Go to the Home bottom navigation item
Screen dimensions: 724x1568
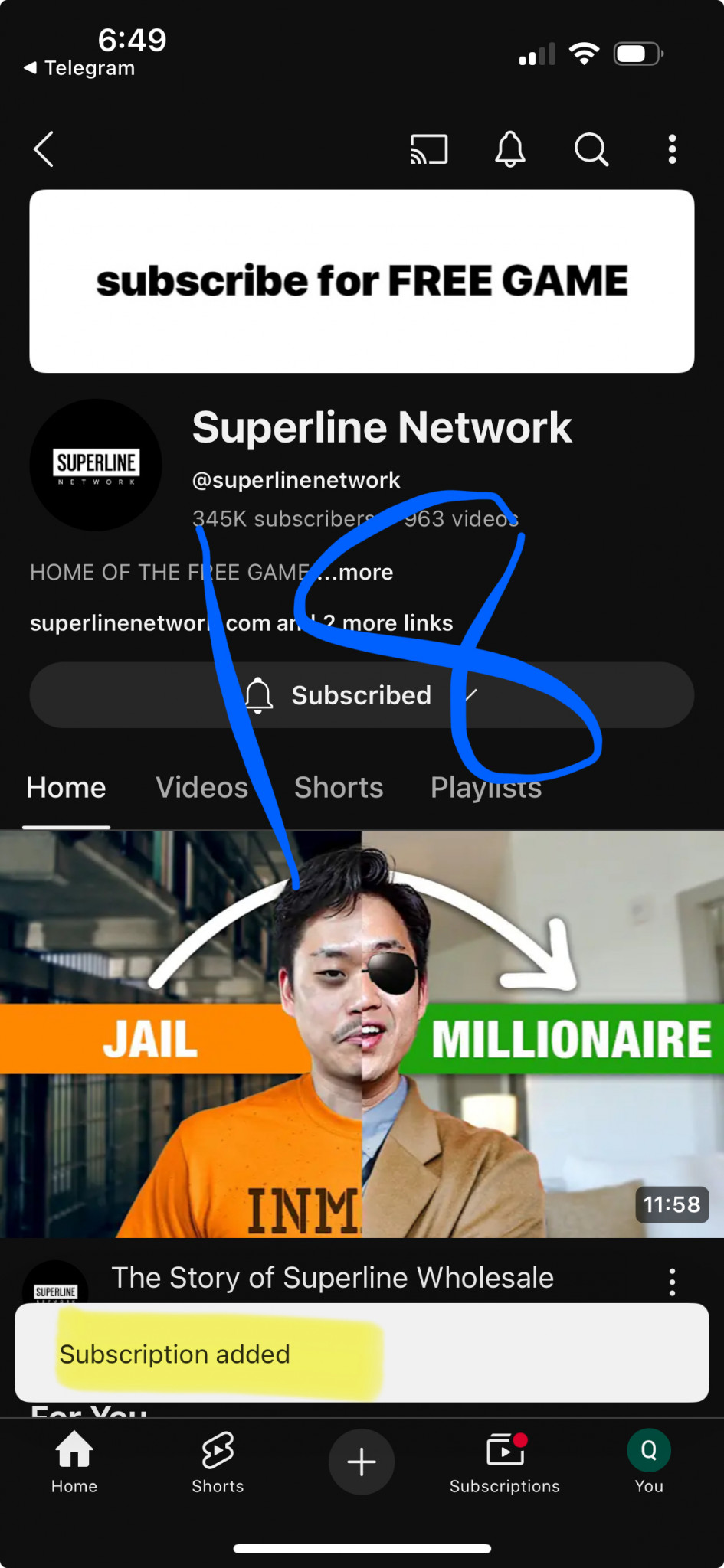point(74,1463)
